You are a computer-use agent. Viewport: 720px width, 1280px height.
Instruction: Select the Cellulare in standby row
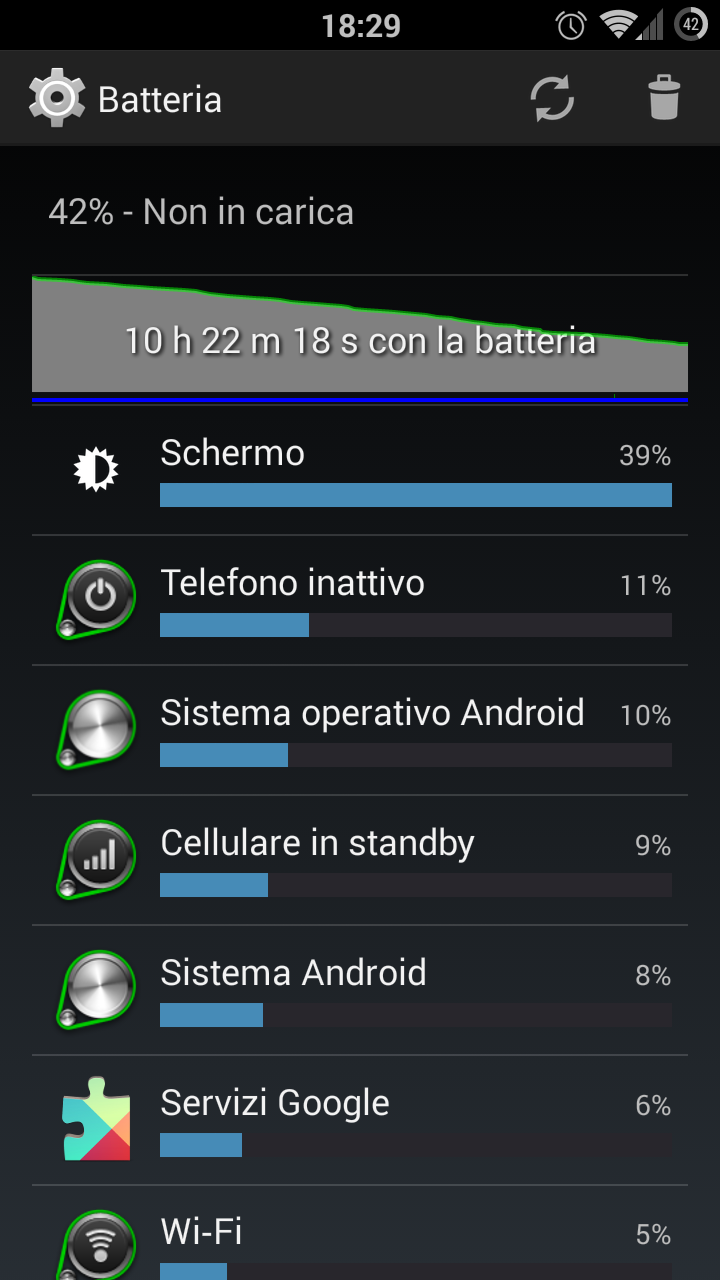click(360, 860)
